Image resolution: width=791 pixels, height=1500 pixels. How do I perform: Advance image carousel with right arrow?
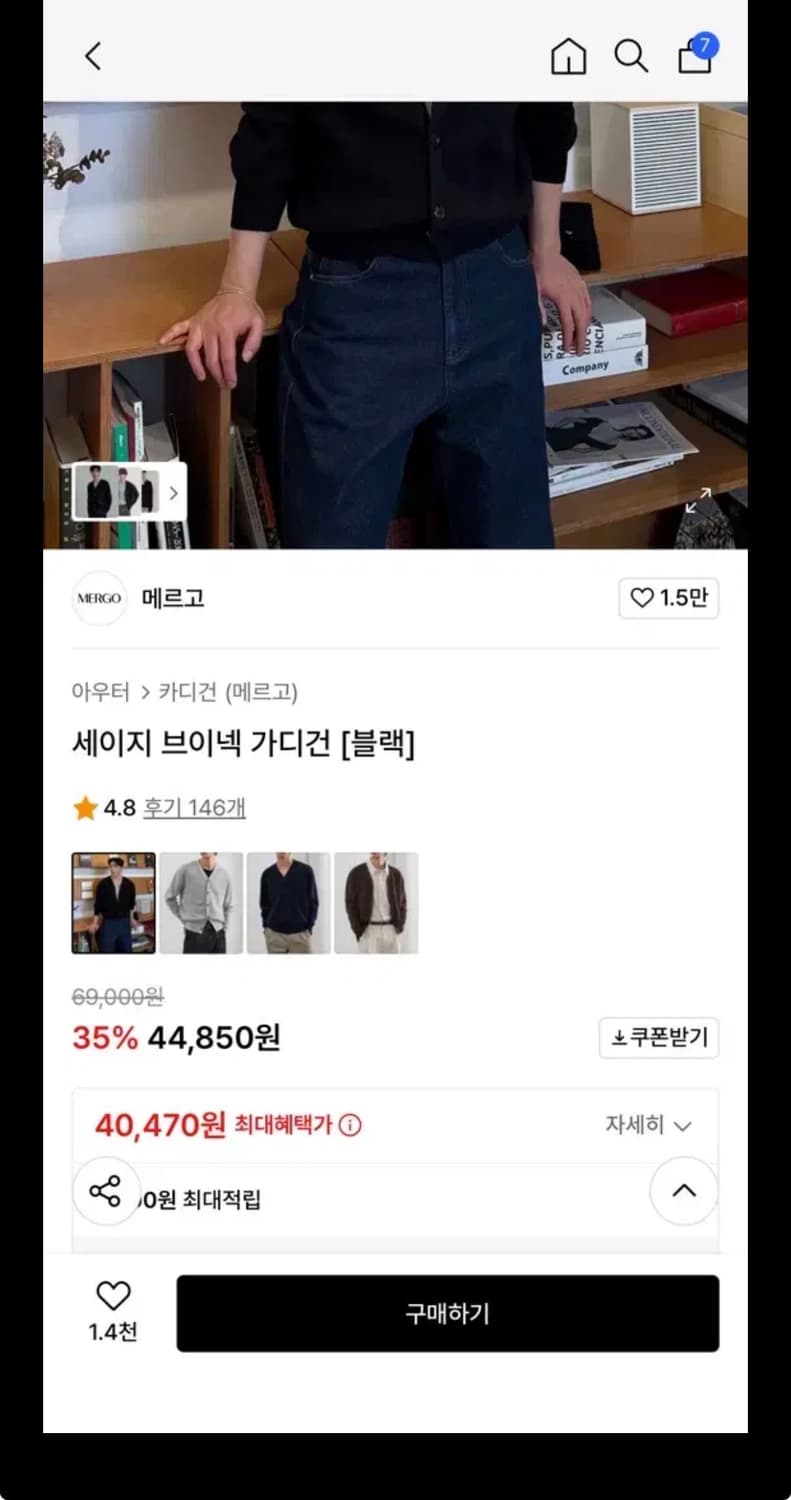tap(173, 493)
